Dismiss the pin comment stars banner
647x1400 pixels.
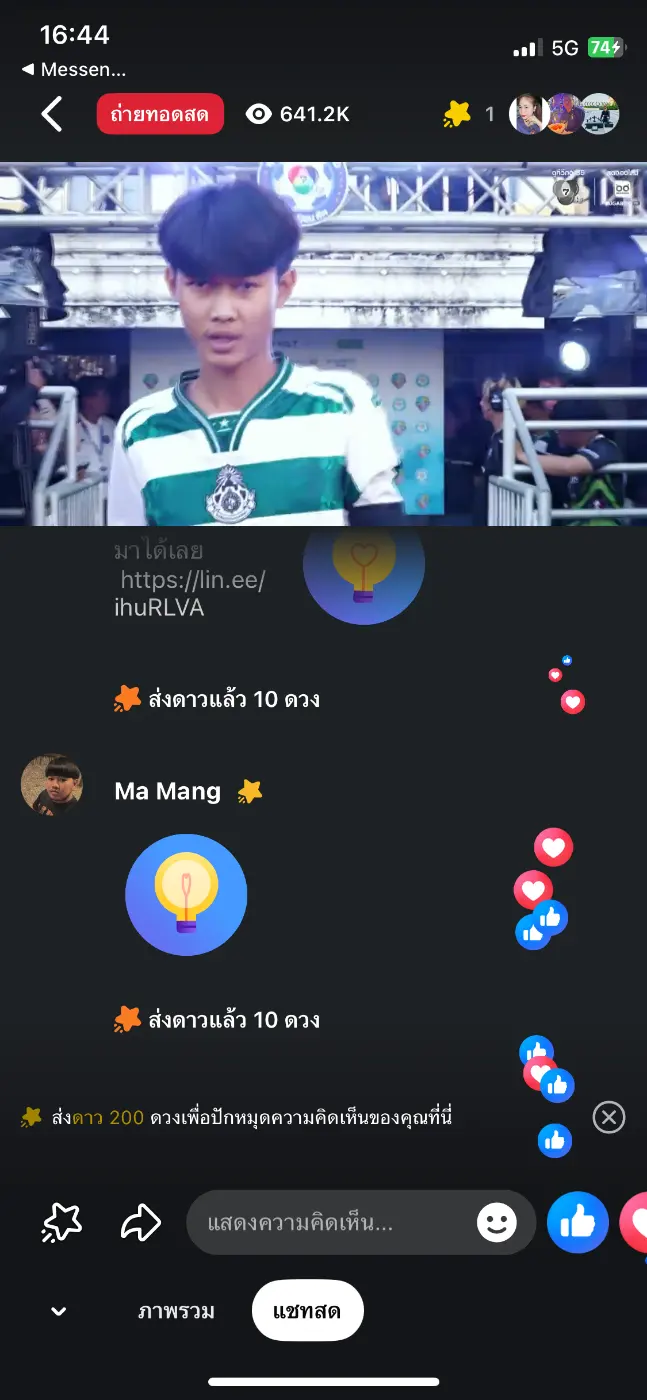coord(609,1117)
